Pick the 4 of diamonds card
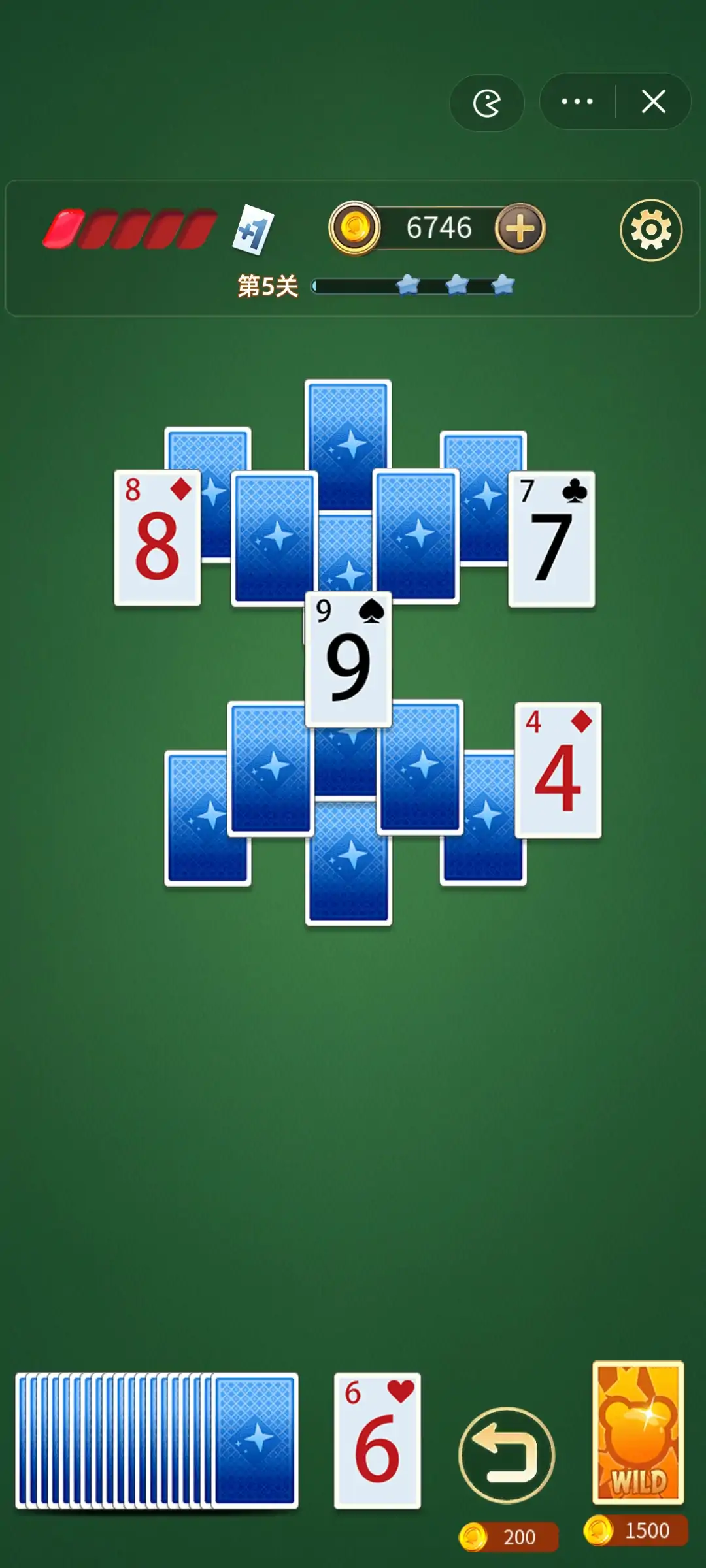 (558, 770)
